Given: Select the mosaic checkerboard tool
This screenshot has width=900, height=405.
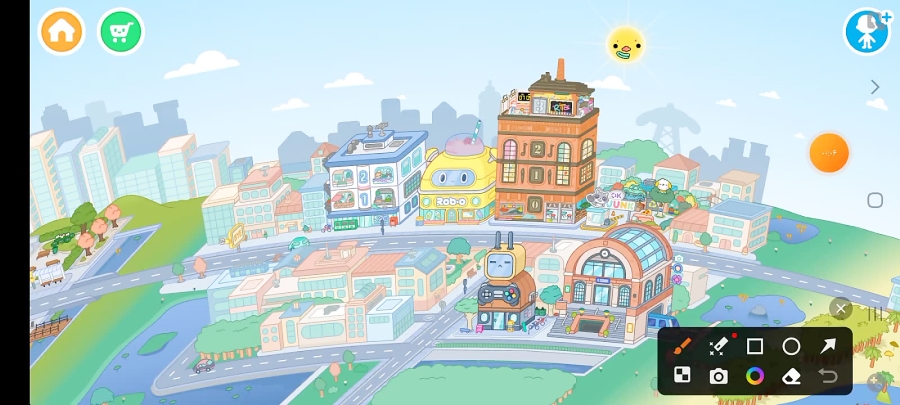Looking at the screenshot, I should click(x=682, y=376).
